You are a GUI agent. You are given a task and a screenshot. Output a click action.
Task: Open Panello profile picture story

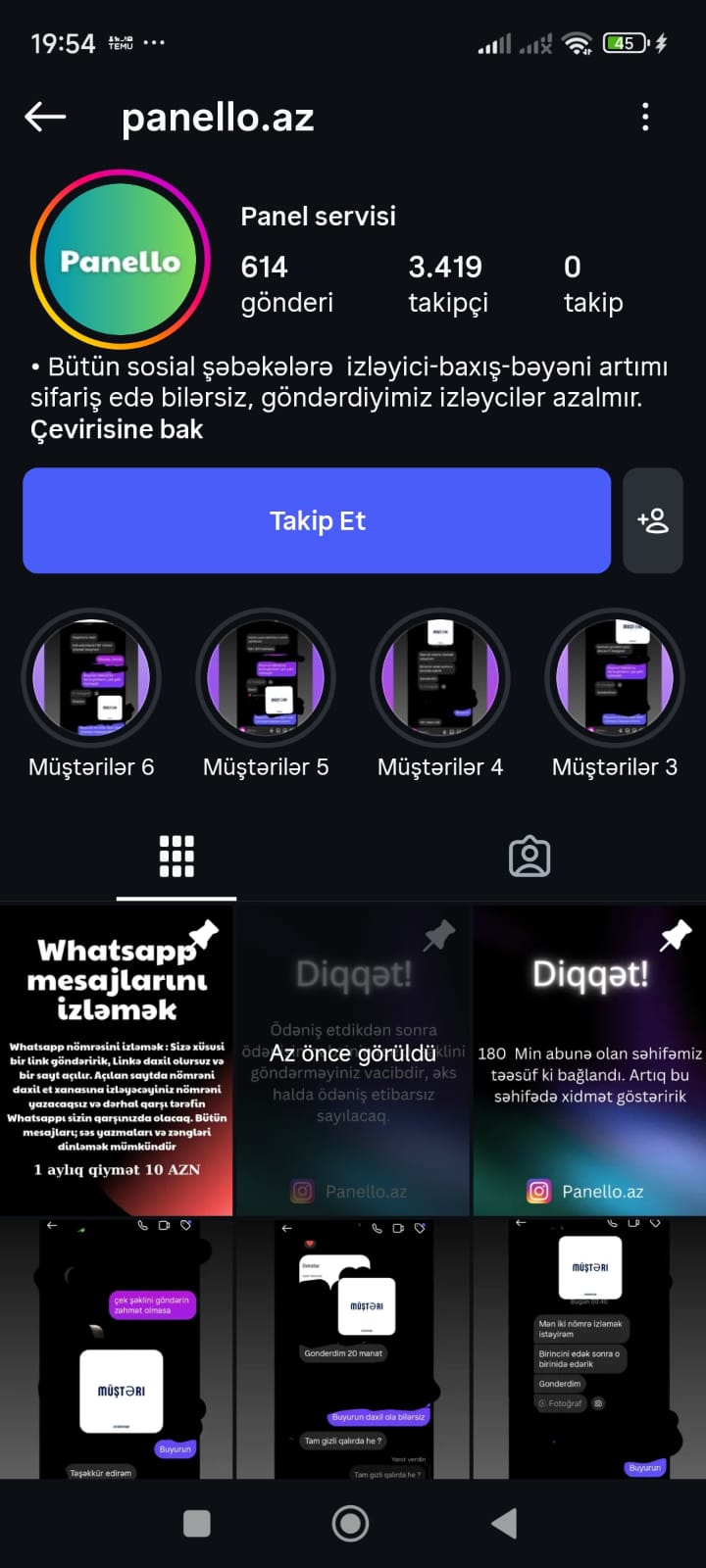pos(120,262)
